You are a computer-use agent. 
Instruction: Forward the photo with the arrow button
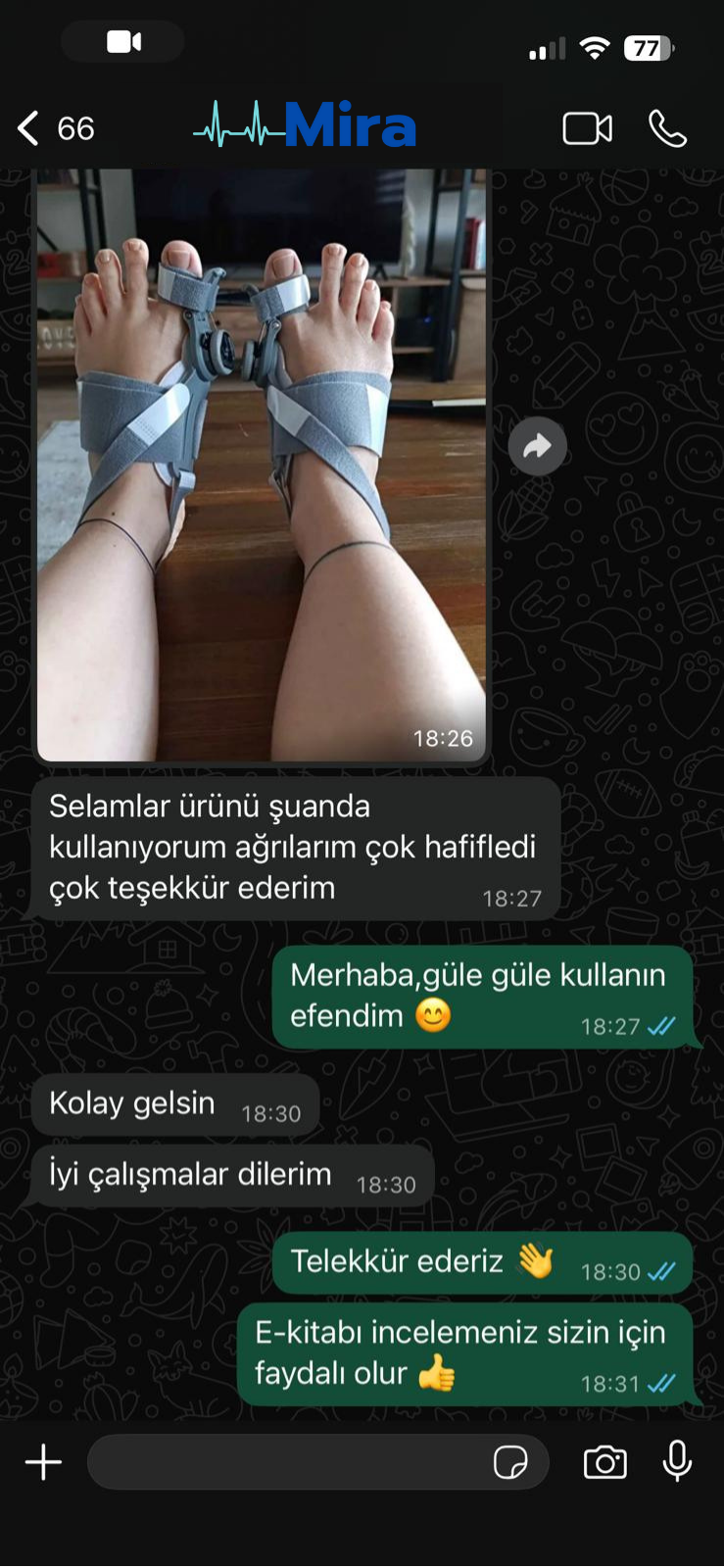(537, 447)
